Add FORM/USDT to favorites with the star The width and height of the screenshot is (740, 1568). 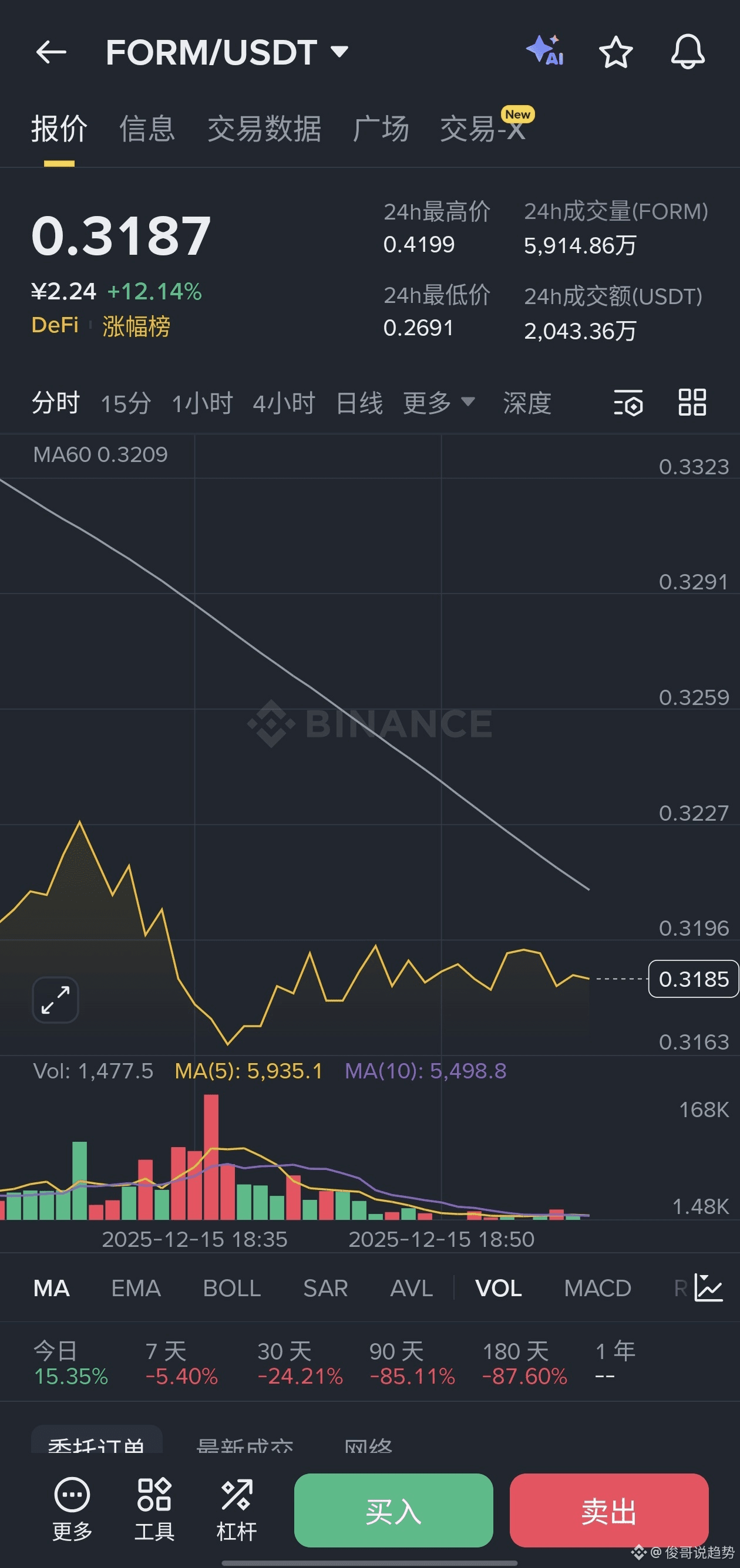click(615, 52)
